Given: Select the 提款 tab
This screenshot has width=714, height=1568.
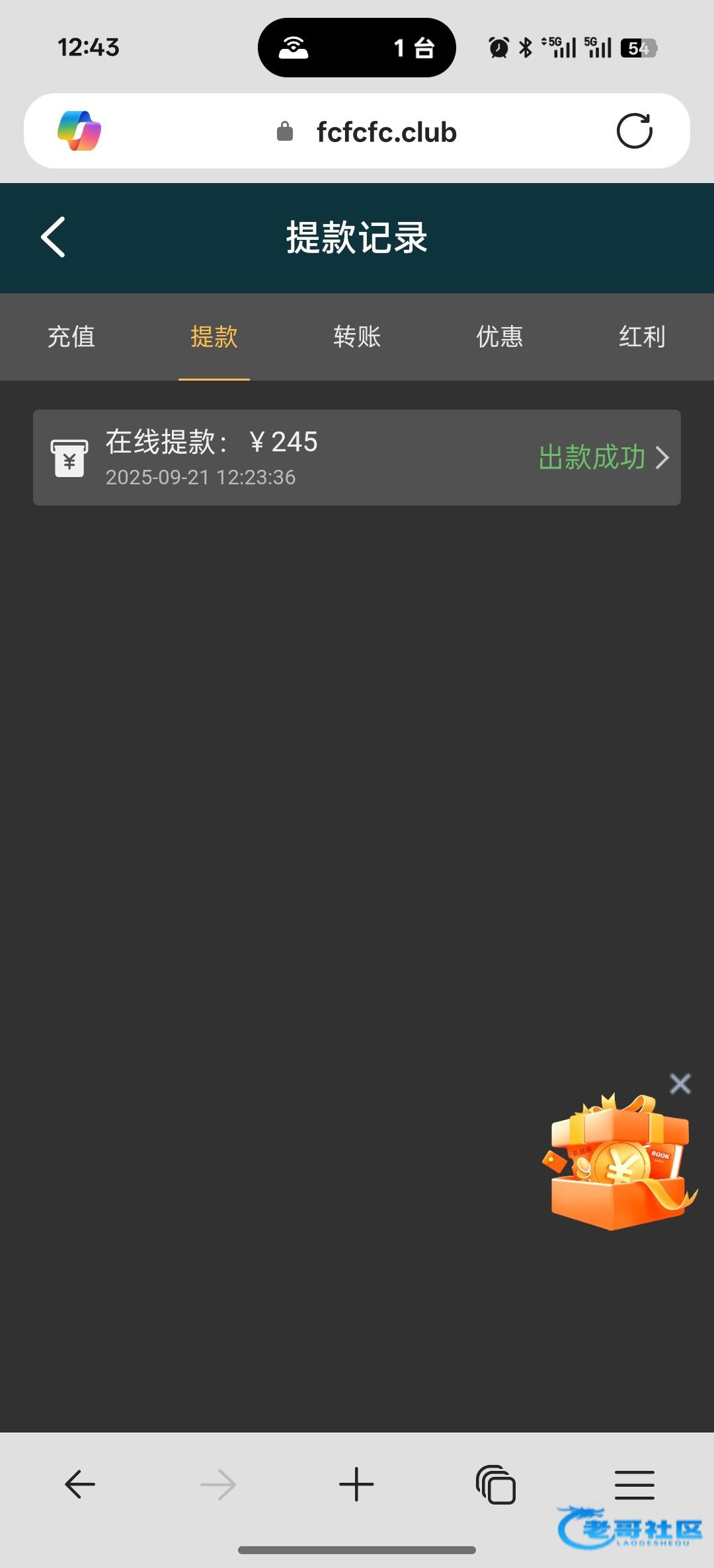Looking at the screenshot, I should [x=214, y=337].
